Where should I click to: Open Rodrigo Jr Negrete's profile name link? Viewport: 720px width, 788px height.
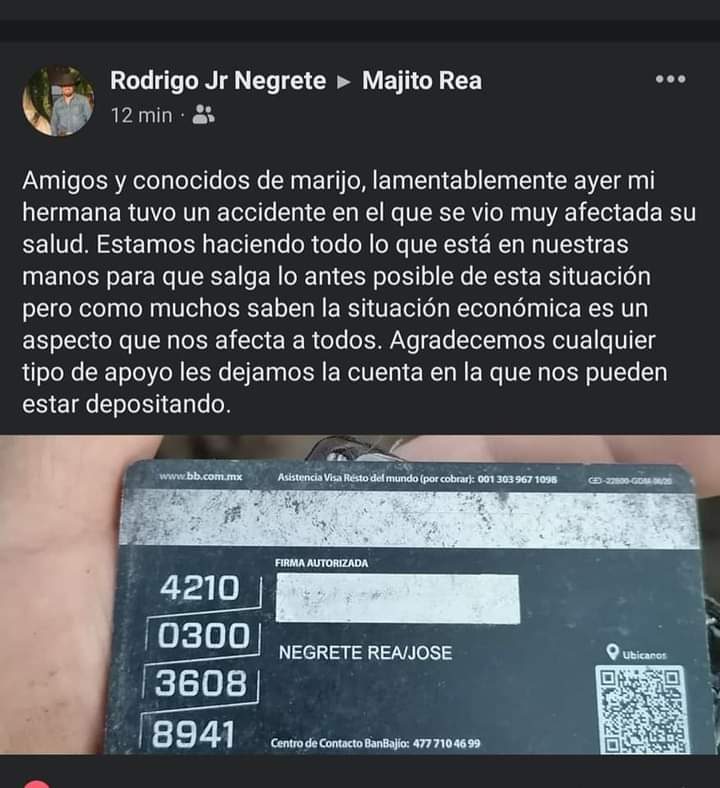(217, 81)
